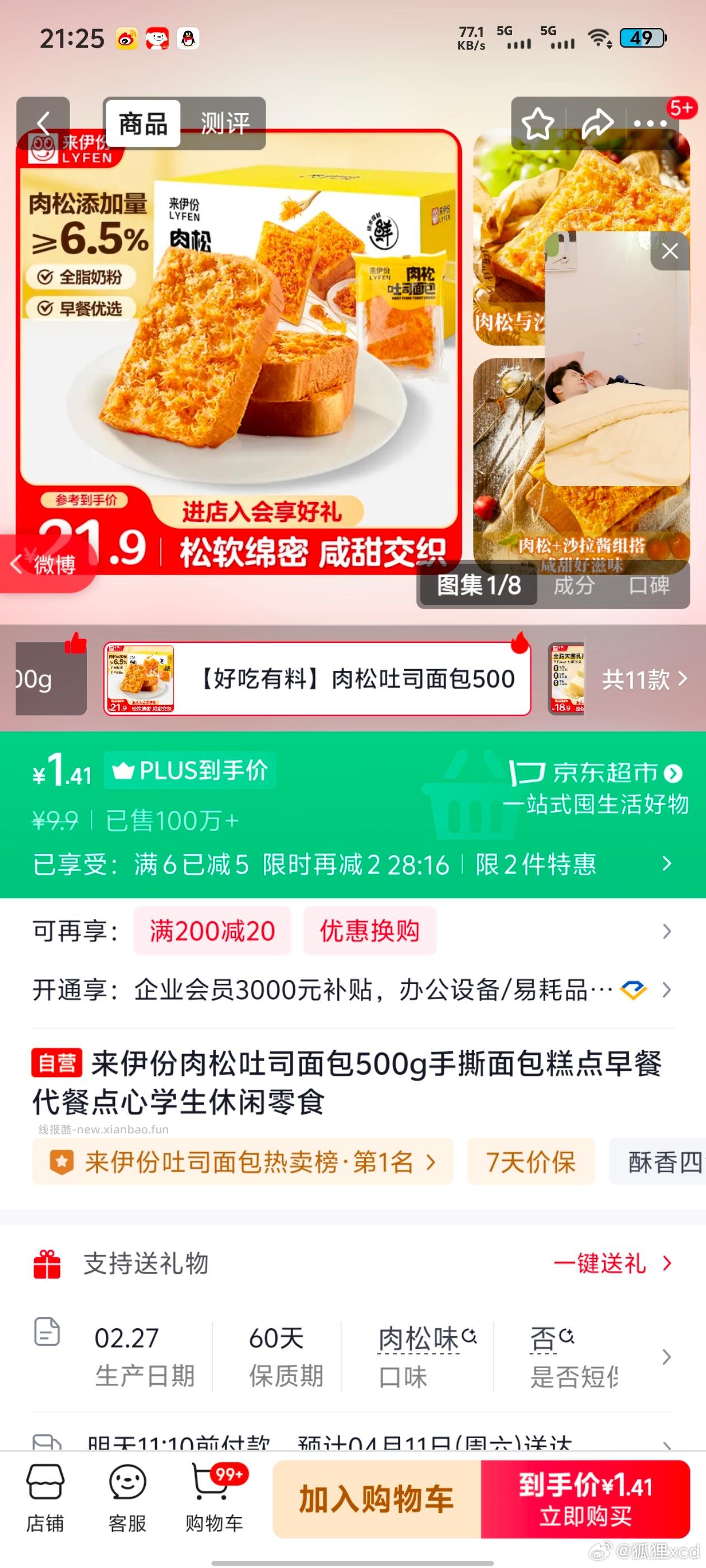Tap the 满200减20 coupon chip
Image resolution: width=706 pixels, height=1568 pixels.
(x=212, y=931)
